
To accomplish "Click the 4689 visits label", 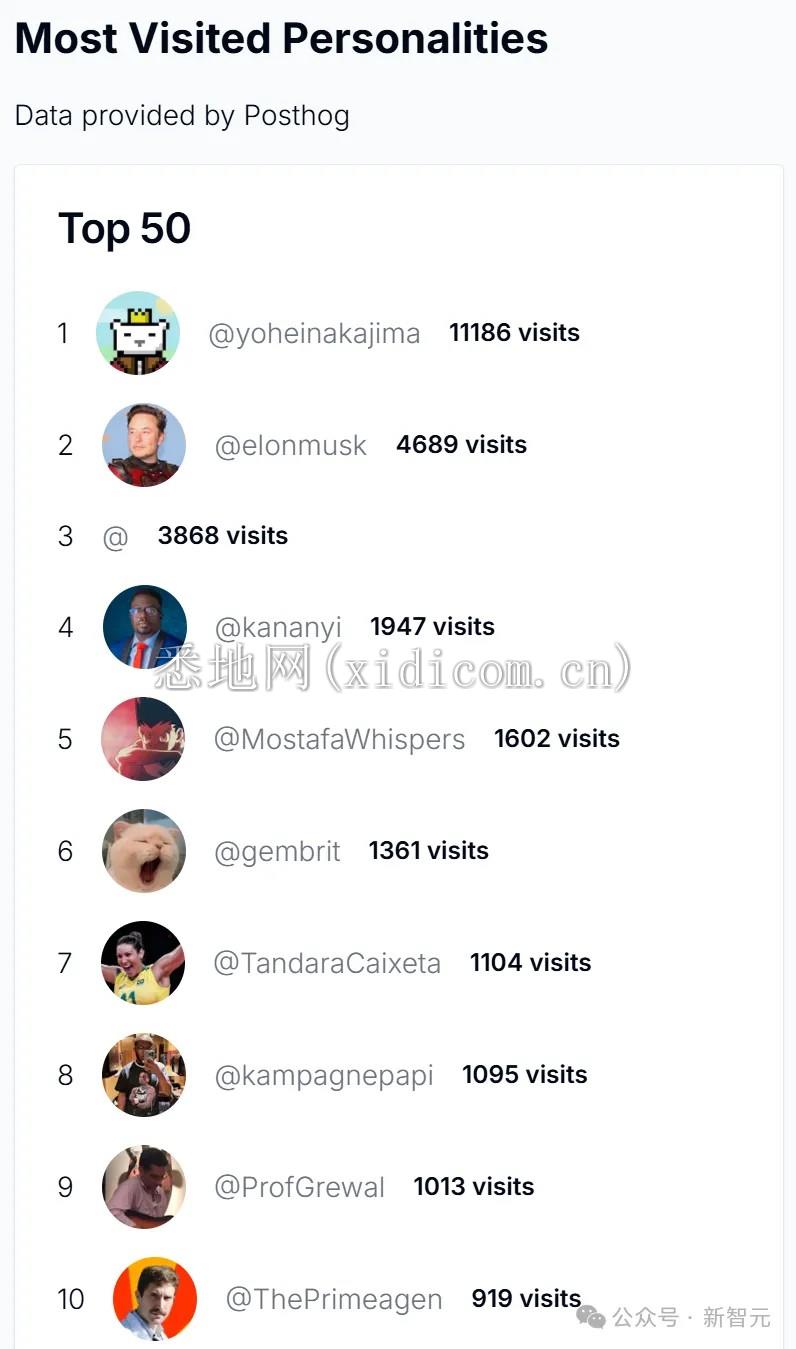I will click(461, 445).
